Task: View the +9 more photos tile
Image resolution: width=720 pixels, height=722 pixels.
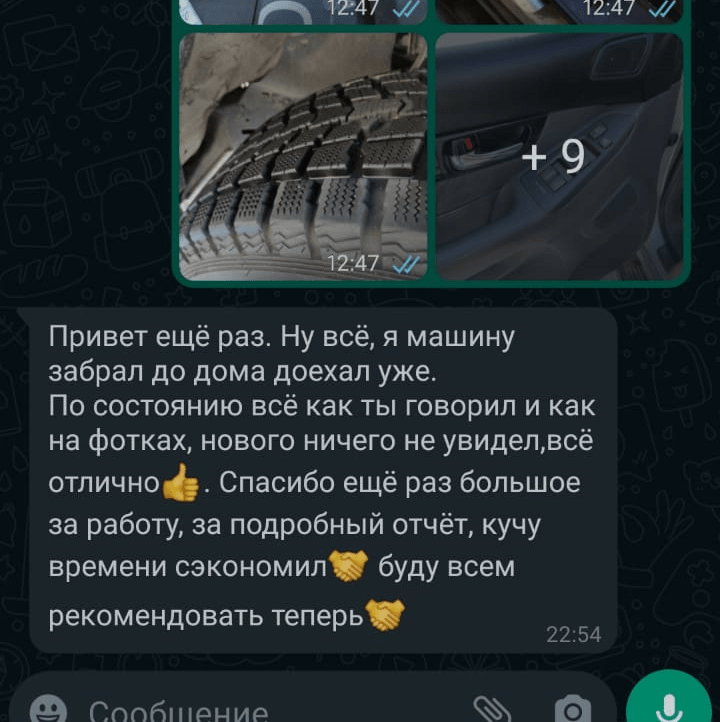Action: tap(560, 155)
